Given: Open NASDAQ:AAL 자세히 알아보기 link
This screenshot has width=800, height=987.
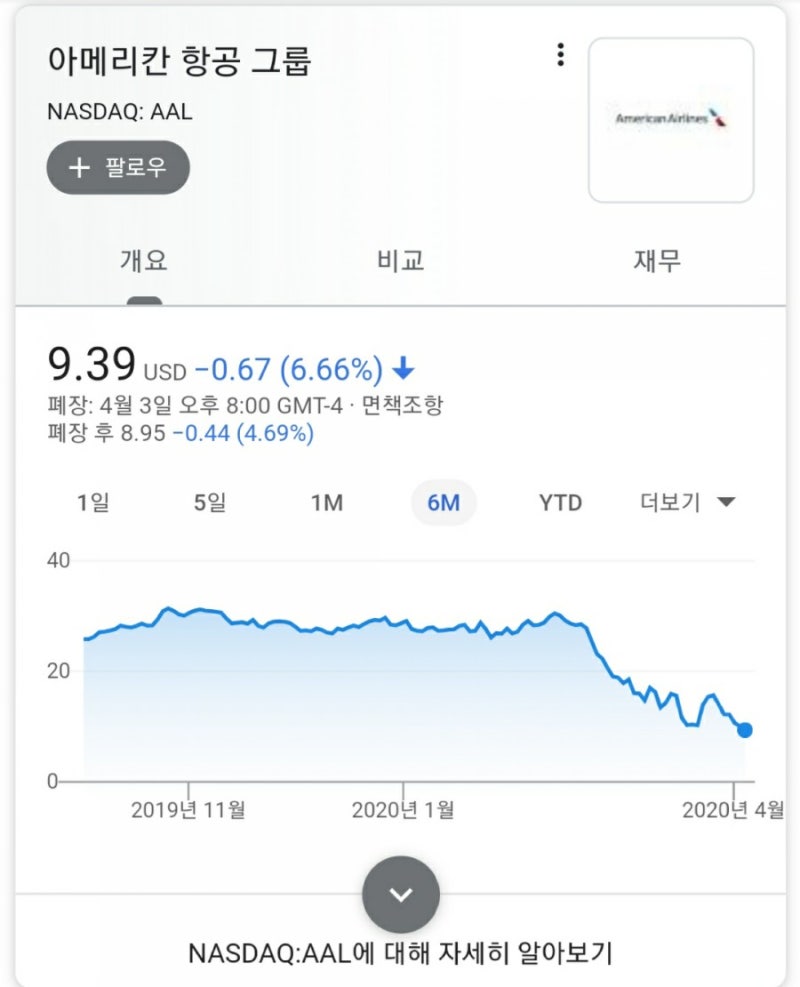Looking at the screenshot, I should 400,952.
